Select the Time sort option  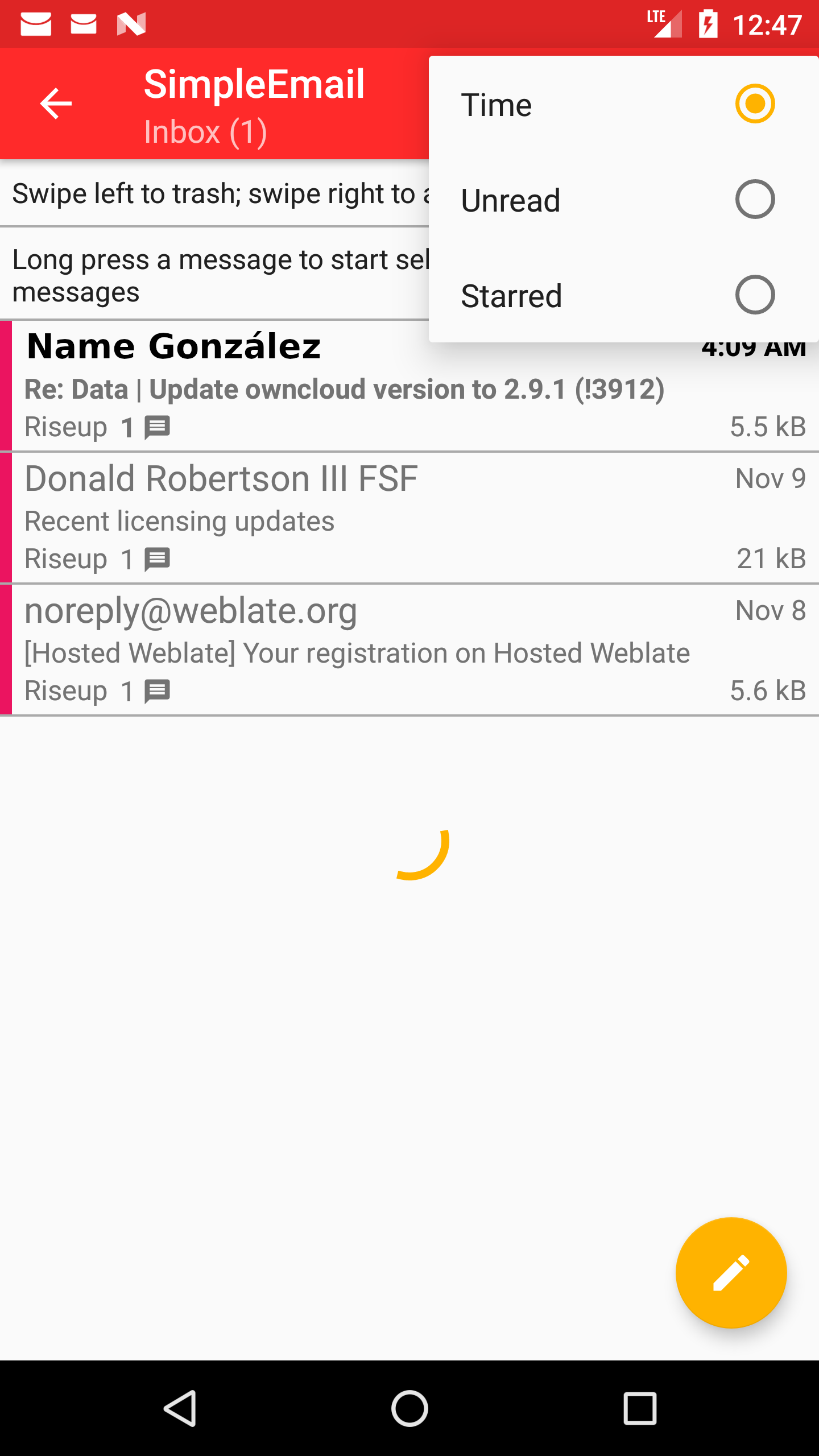623,105
